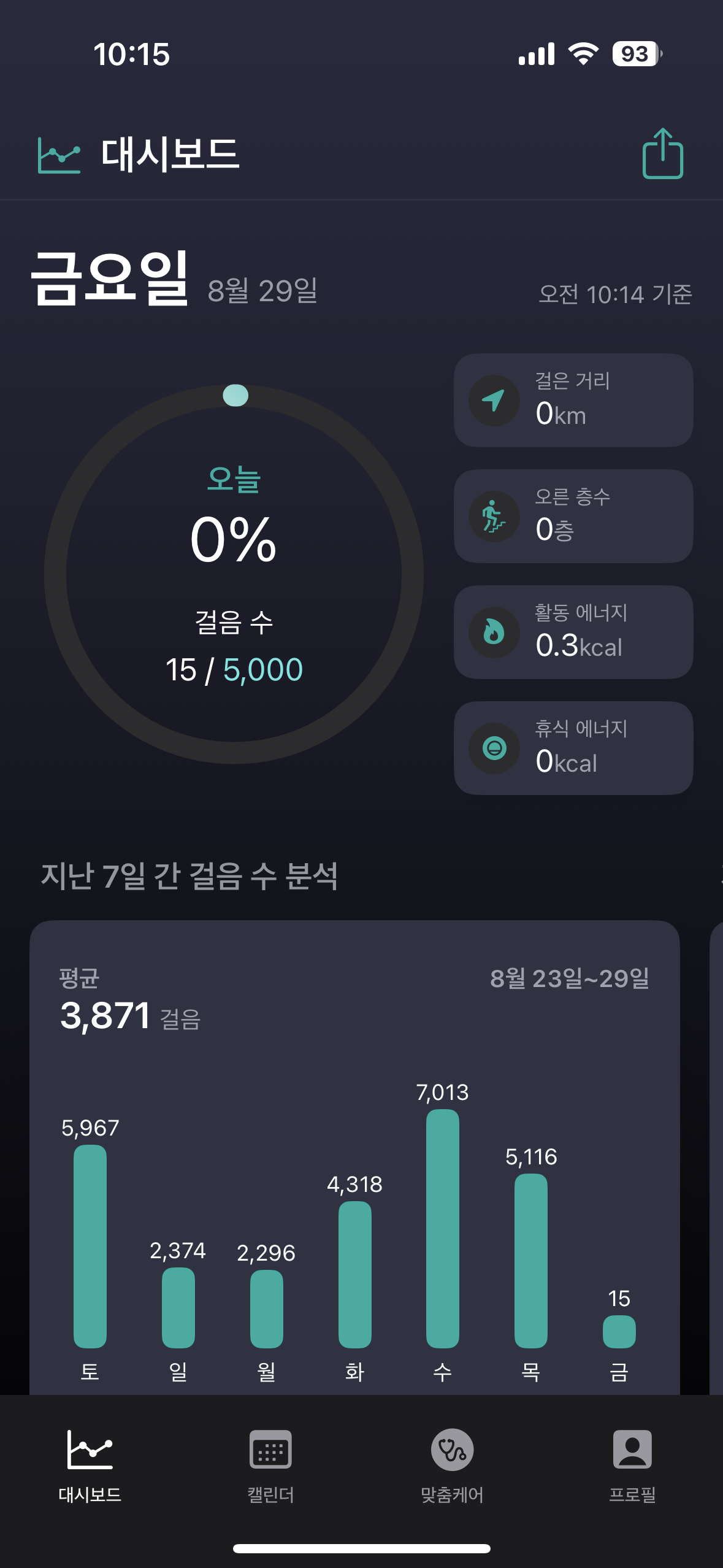
Task: Switch to the 캘린더 tab
Action: [x=270, y=1466]
